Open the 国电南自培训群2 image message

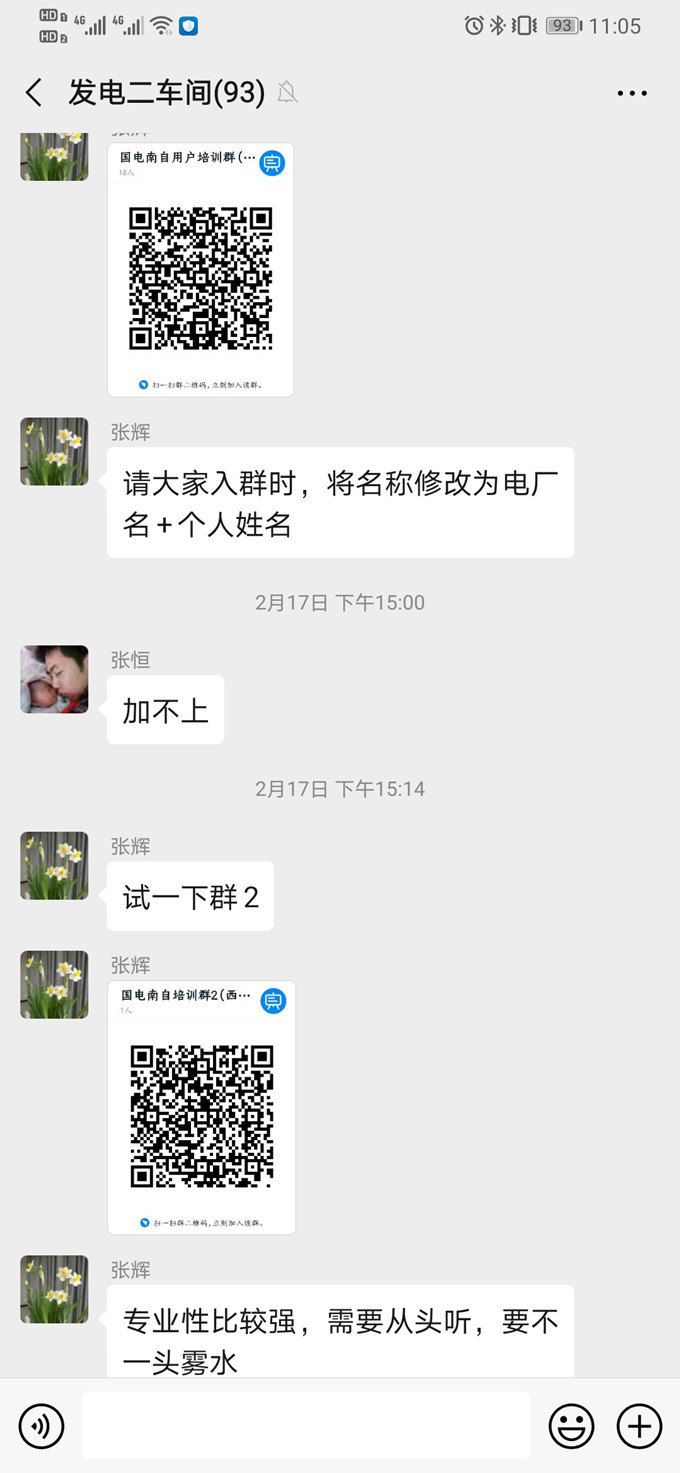(x=201, y=1107)
